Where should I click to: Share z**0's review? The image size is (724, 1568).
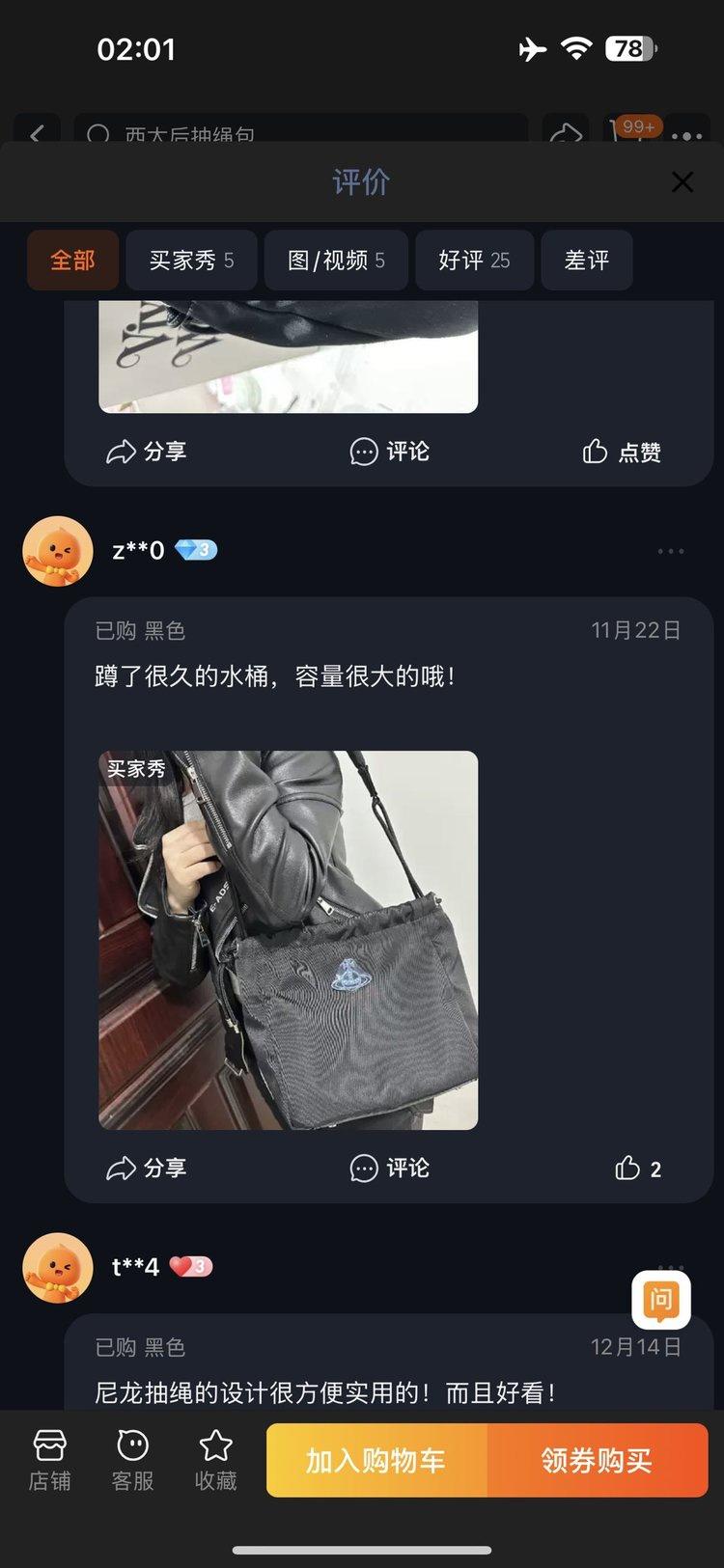(146, 1169)
